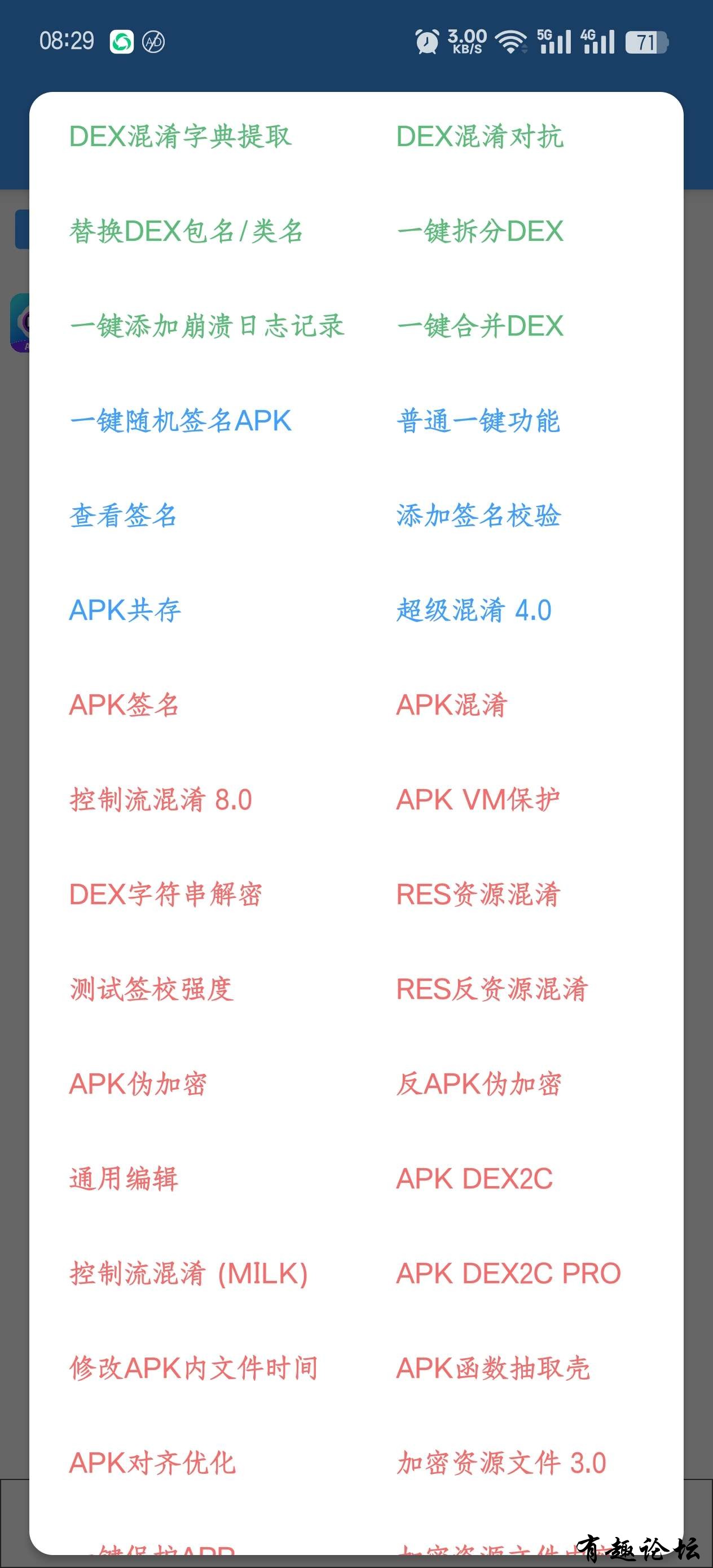Open APK DEX2C PRO
The height and width of the screenshot is (1568, 713).
point(508,1274)
